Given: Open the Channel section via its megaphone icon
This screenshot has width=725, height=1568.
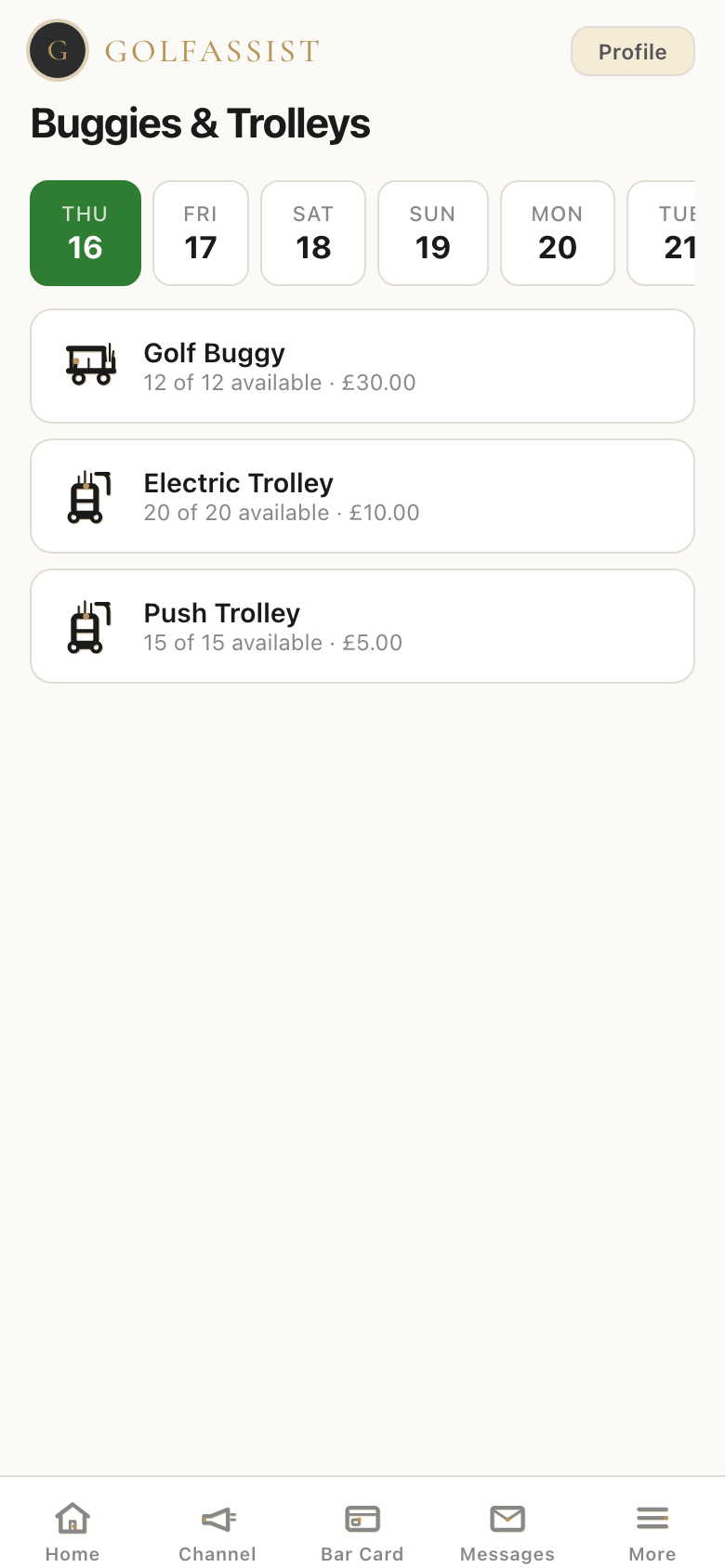Looking at the screenshot, I should pyautogui.click(x=217, y=1520).
